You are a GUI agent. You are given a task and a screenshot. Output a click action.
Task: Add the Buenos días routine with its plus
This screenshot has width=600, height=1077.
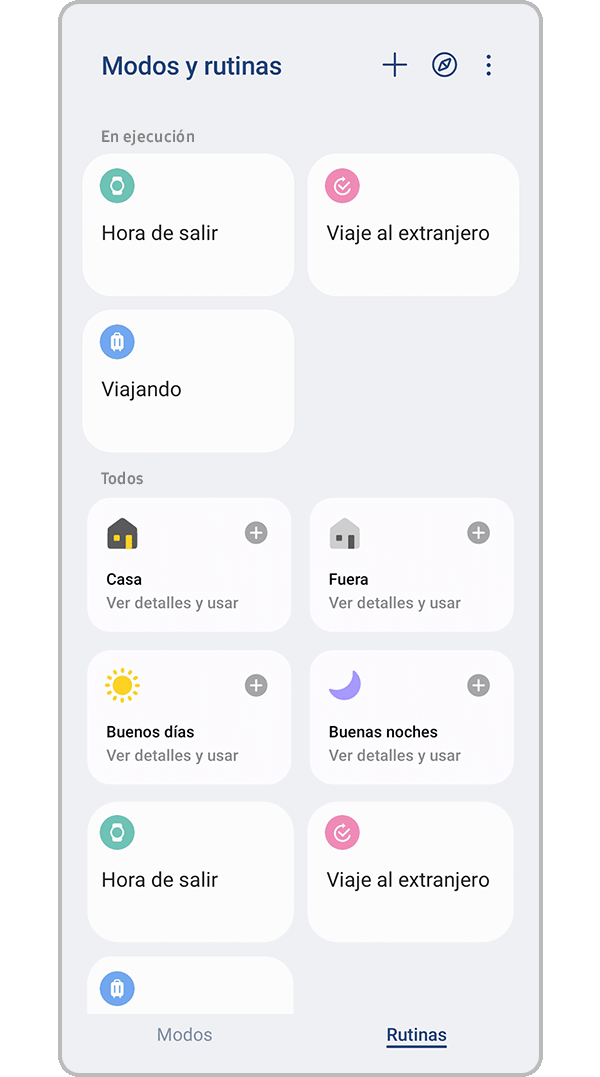click(256, 685)
